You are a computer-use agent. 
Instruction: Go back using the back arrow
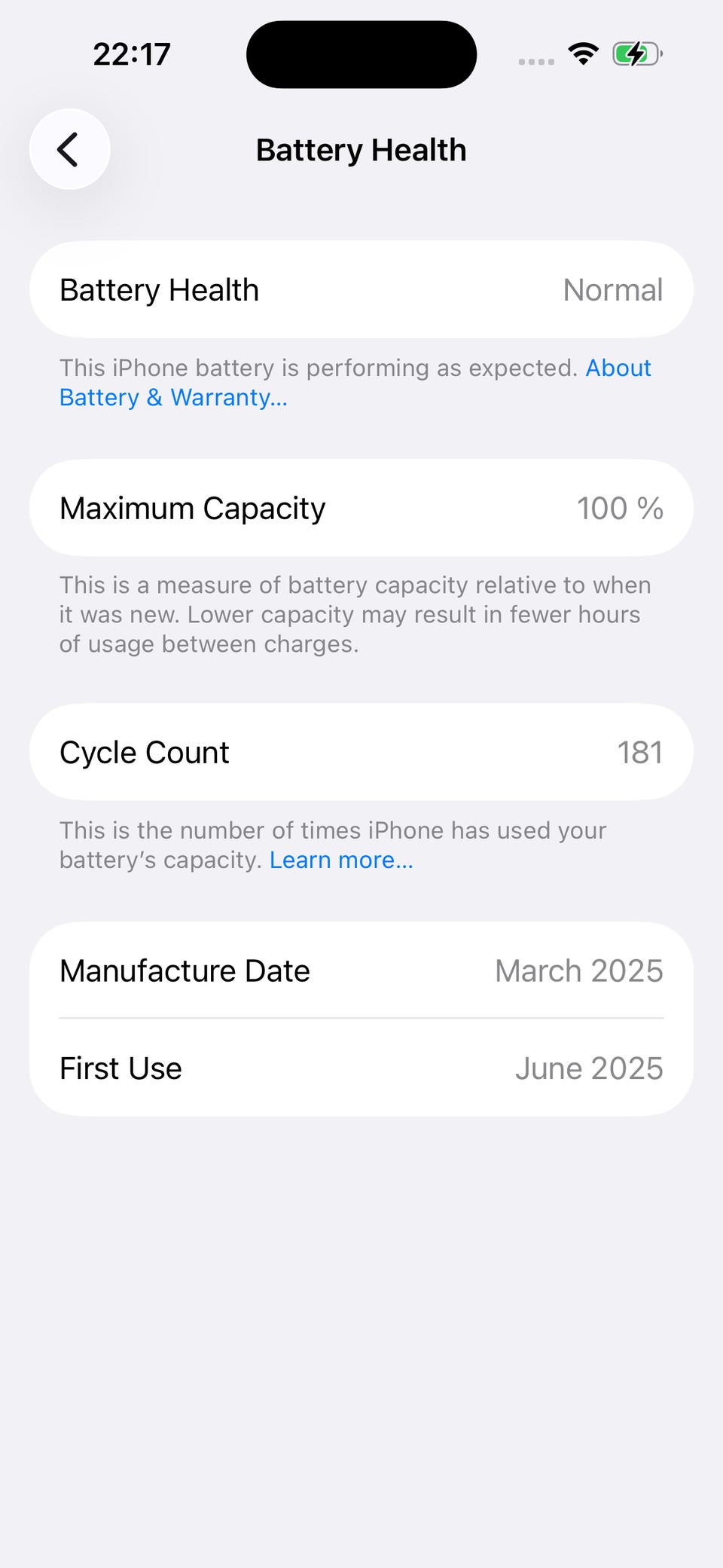[x=69, y=149]
